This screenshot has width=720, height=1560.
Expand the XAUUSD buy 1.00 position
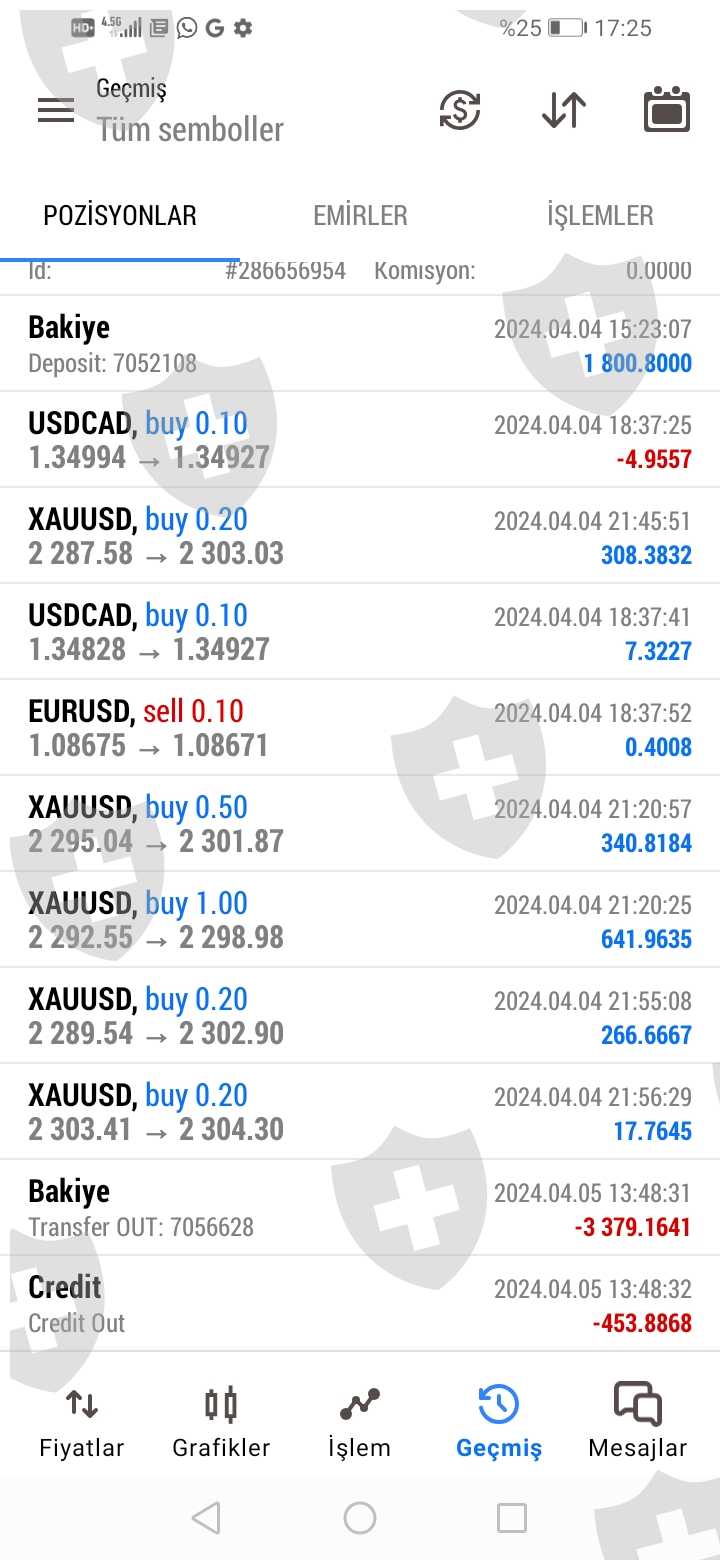click(360, 920)
